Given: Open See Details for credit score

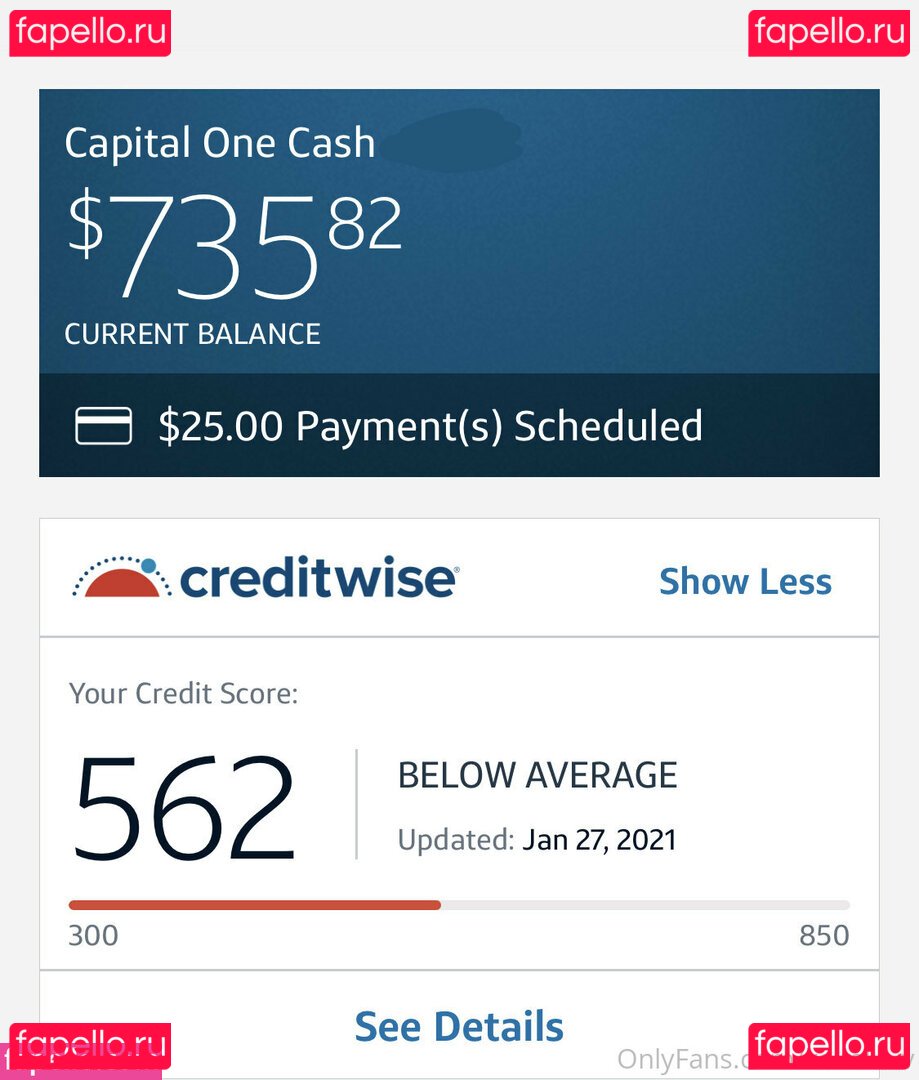Looking at the screenshot, I should pyautogui.click(x=459, y=1026).
